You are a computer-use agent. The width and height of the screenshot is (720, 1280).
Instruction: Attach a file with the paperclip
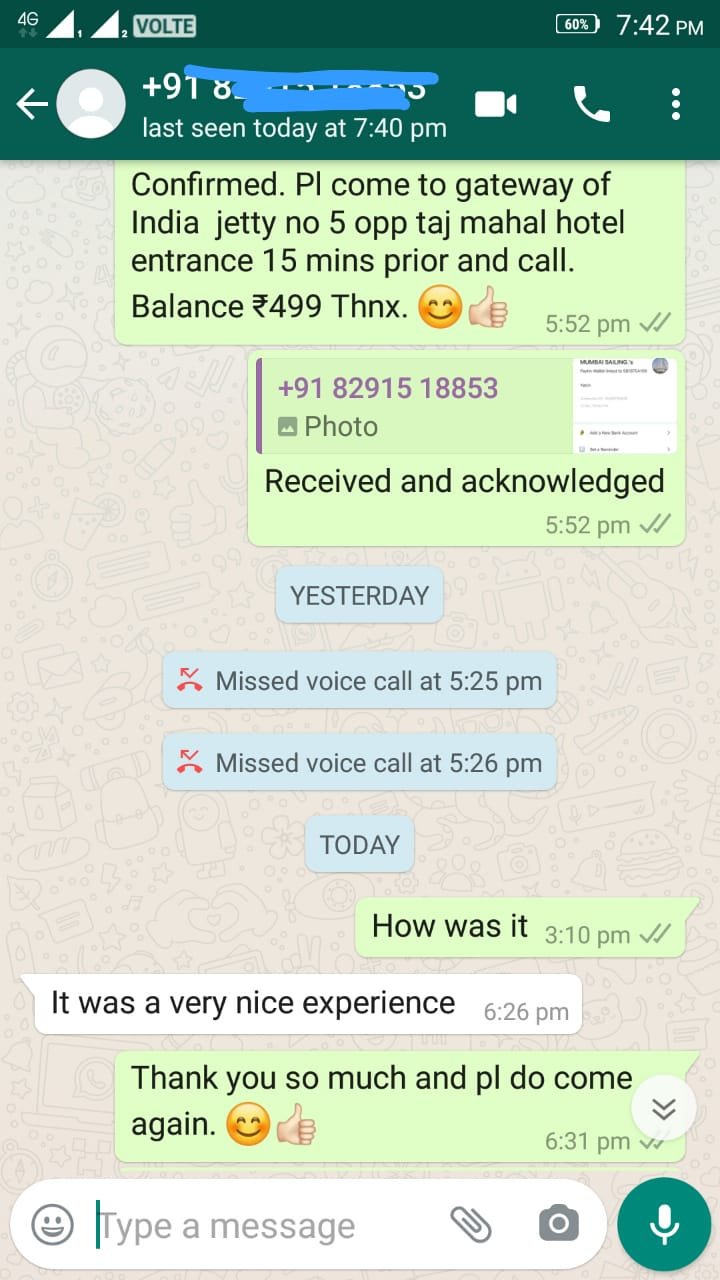point(470,1223)
